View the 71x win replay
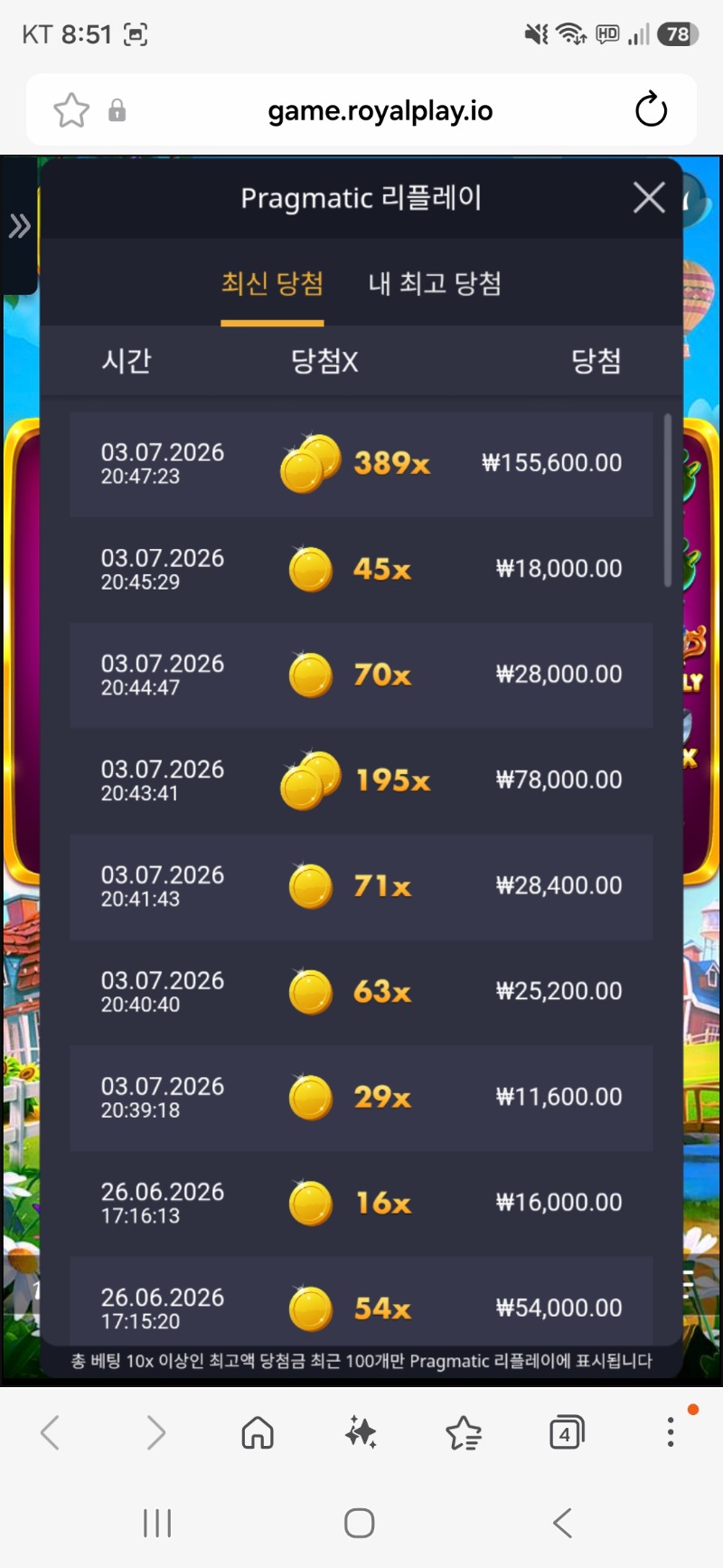 [x=361, y=887]
